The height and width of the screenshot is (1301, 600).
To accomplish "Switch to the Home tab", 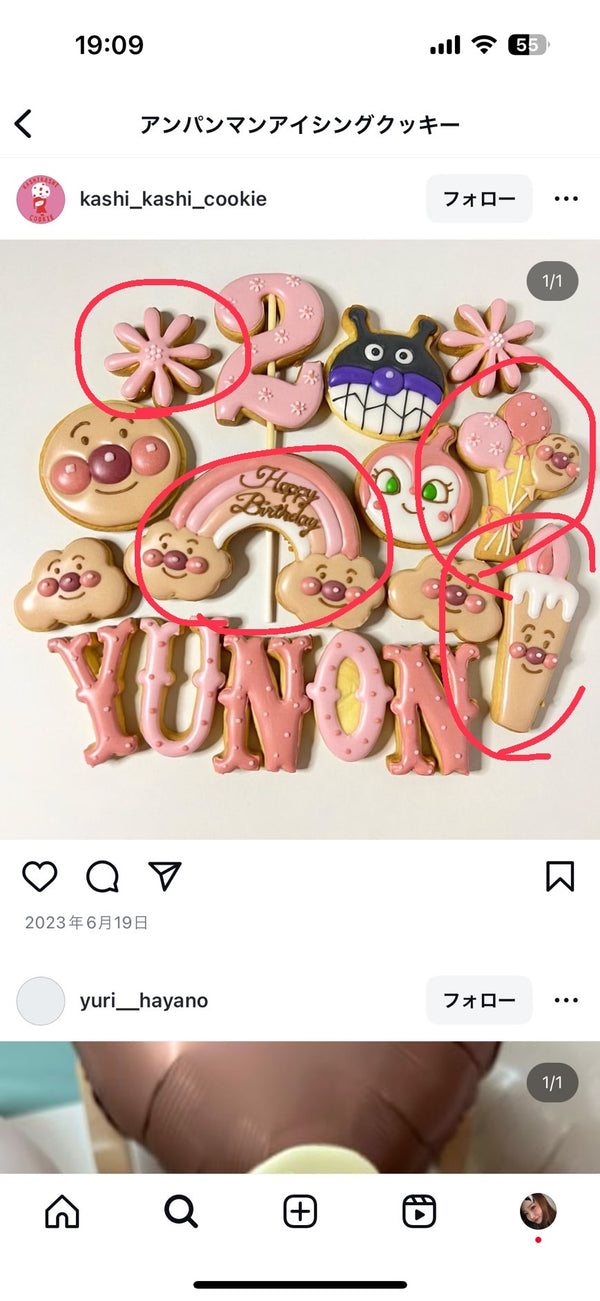I will coord(62,1211).
